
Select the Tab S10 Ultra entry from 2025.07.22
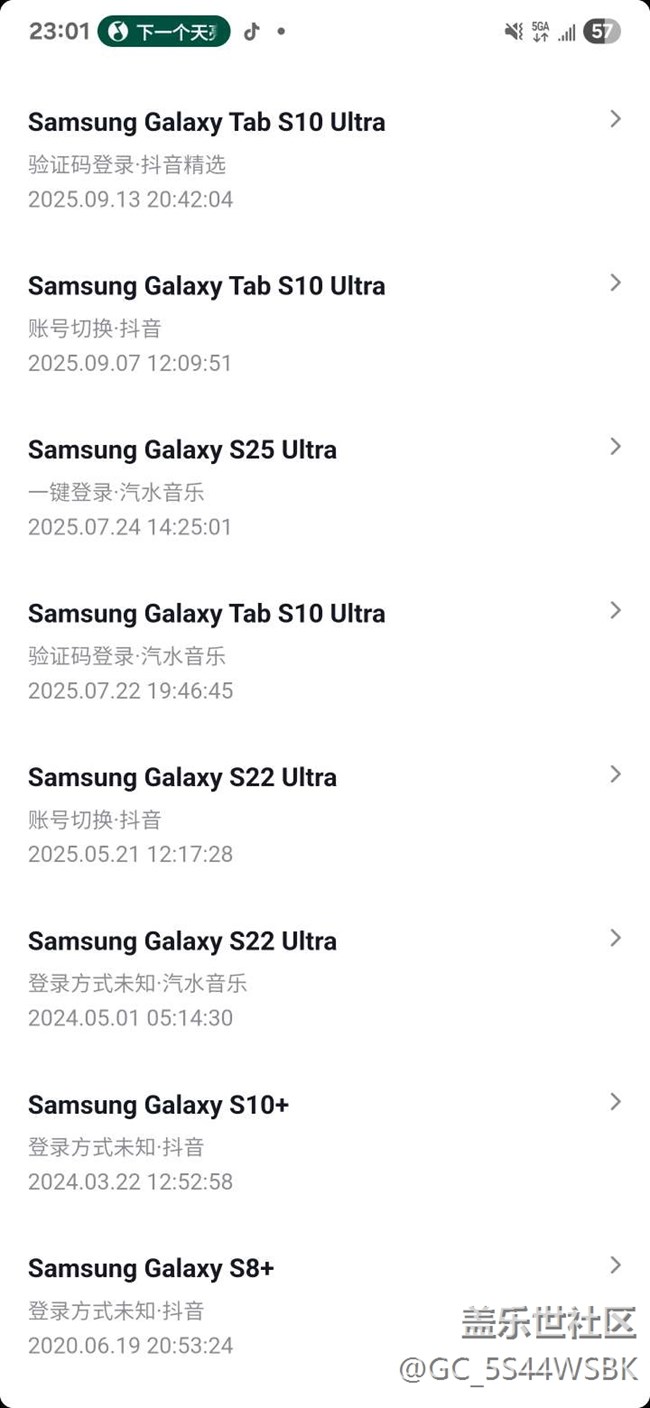[324, 652]
